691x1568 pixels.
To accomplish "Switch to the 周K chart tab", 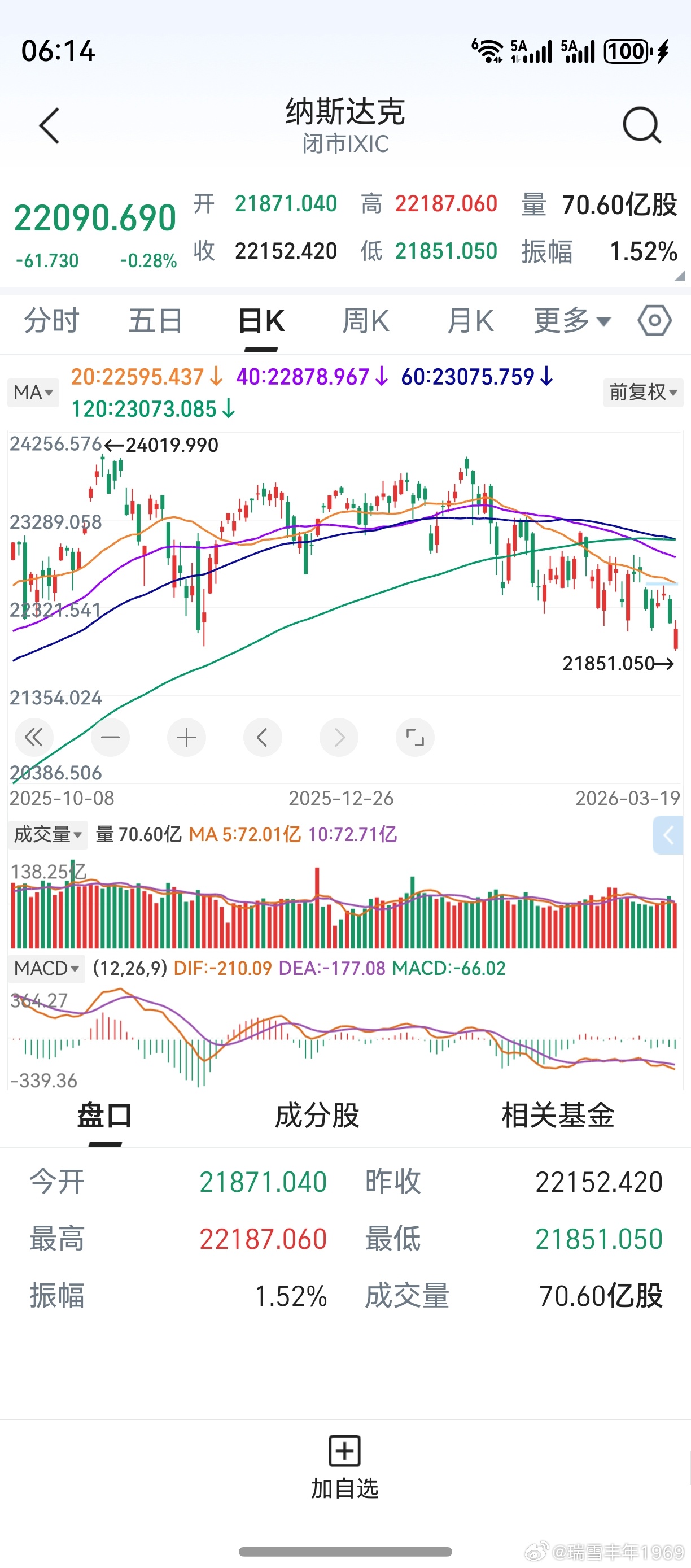I will (364, 321).
